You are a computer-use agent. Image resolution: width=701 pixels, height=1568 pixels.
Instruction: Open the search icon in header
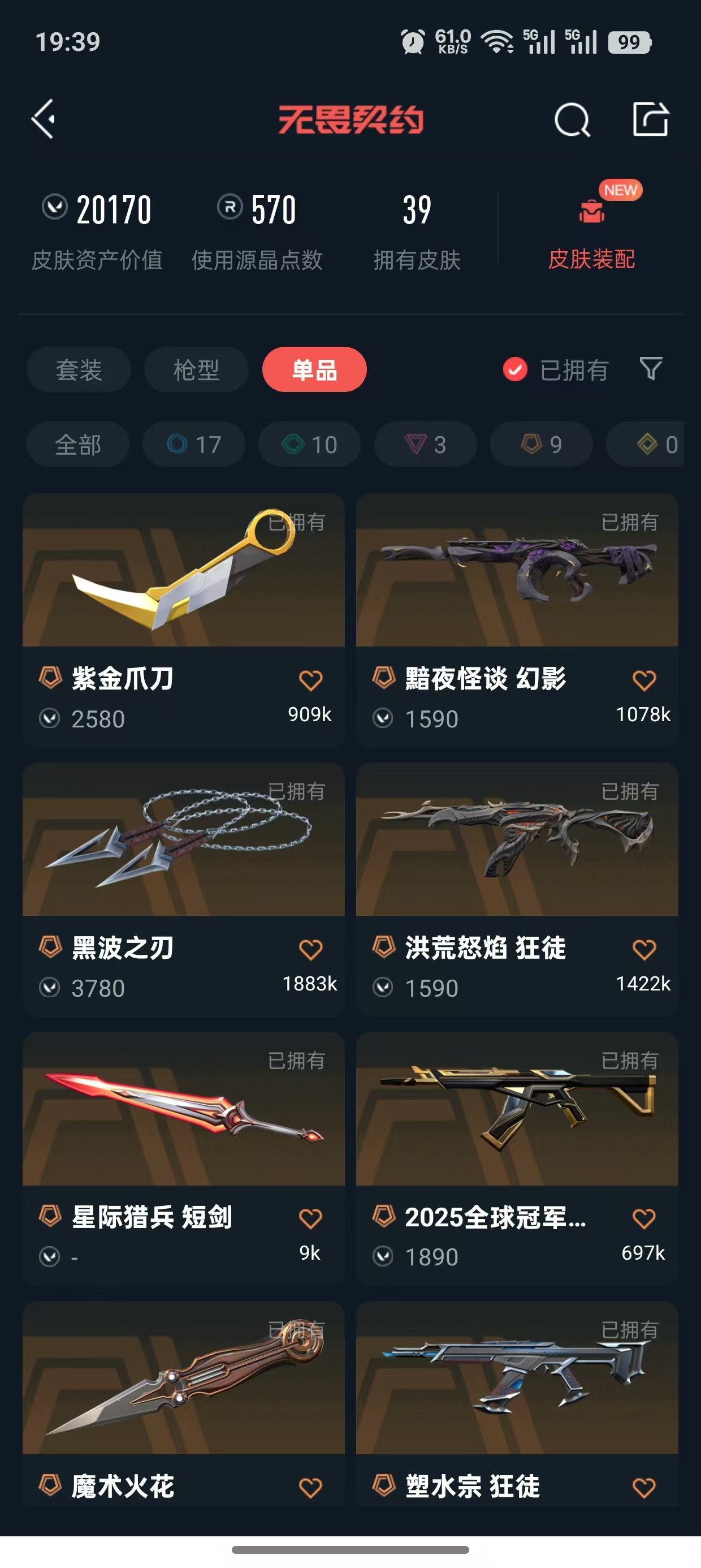click(572, 119)
